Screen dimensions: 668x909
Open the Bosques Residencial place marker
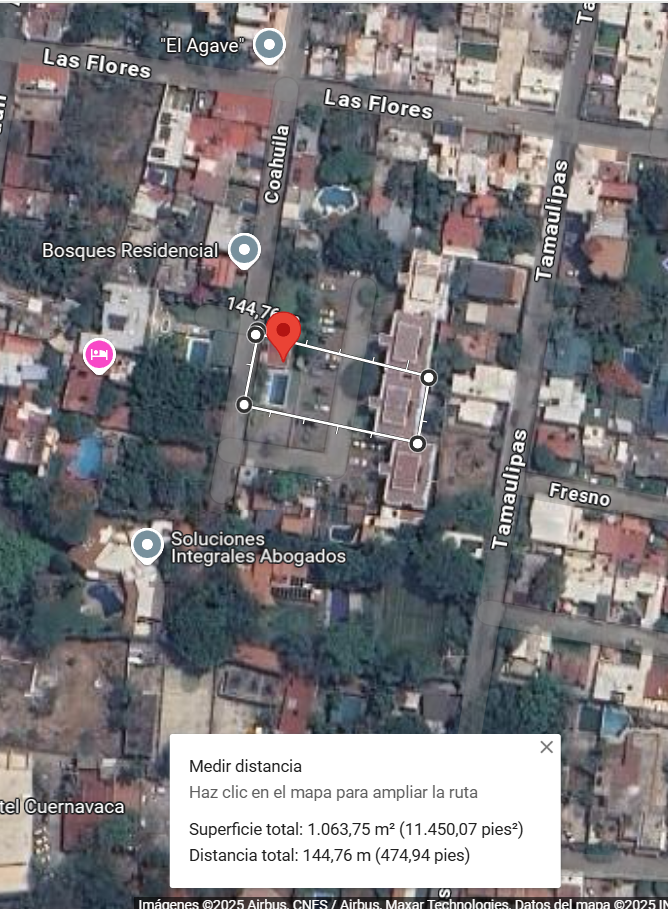[244, 251]
